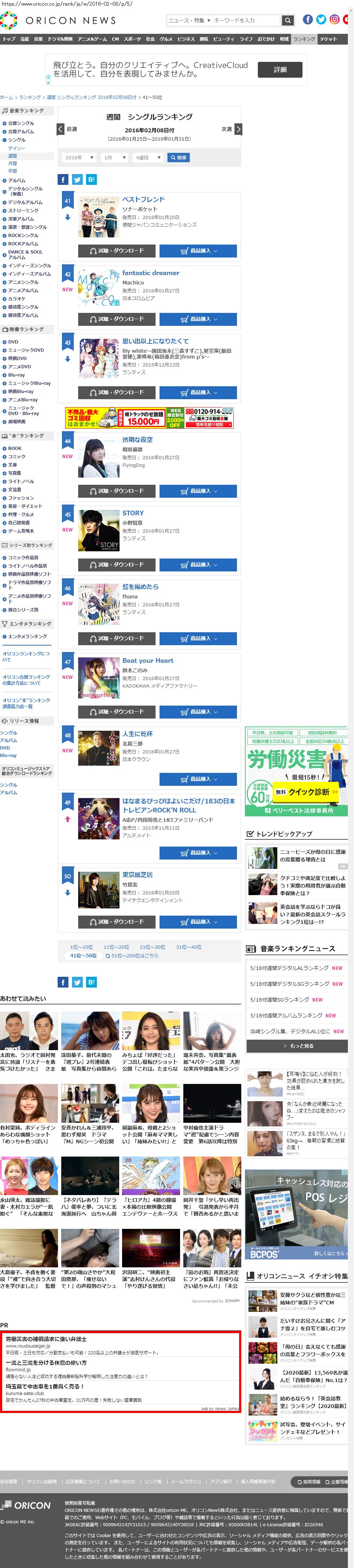Tap the search magnifier icon in header
The height and width of the screenshot is (1568, 354).
288,21
